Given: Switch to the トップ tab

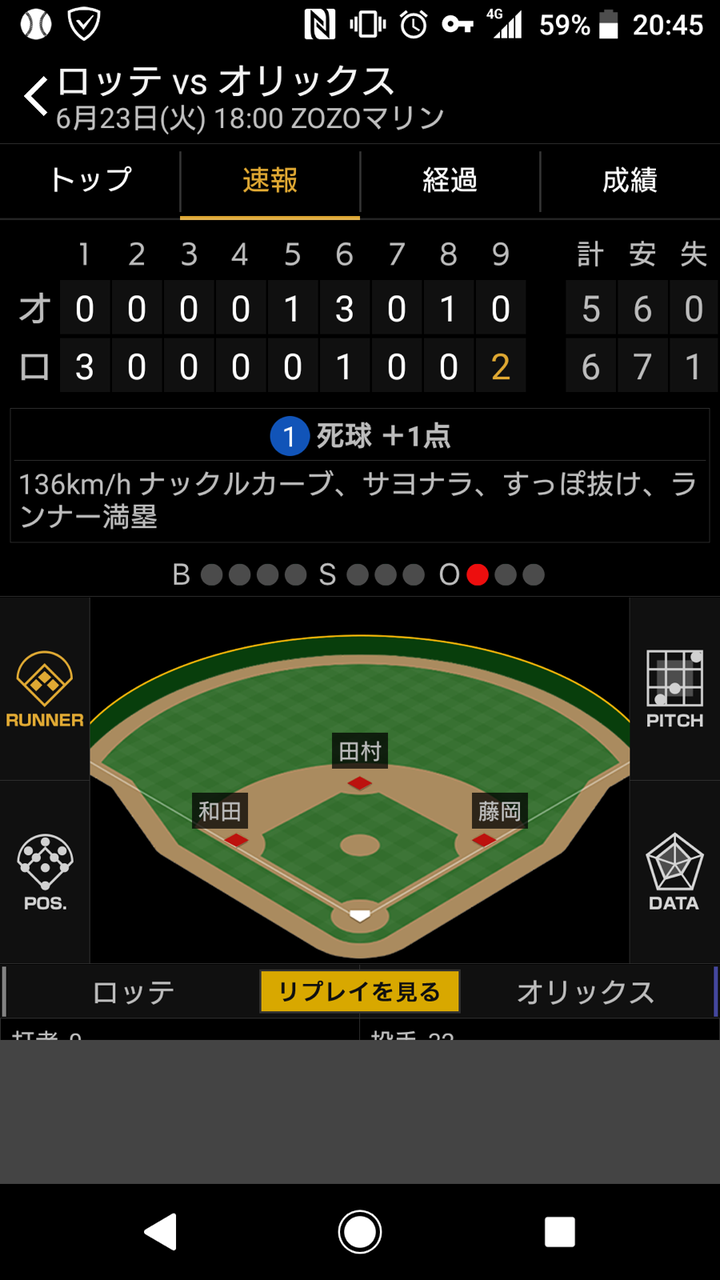Looking at the screenshot, I should 90,181.
